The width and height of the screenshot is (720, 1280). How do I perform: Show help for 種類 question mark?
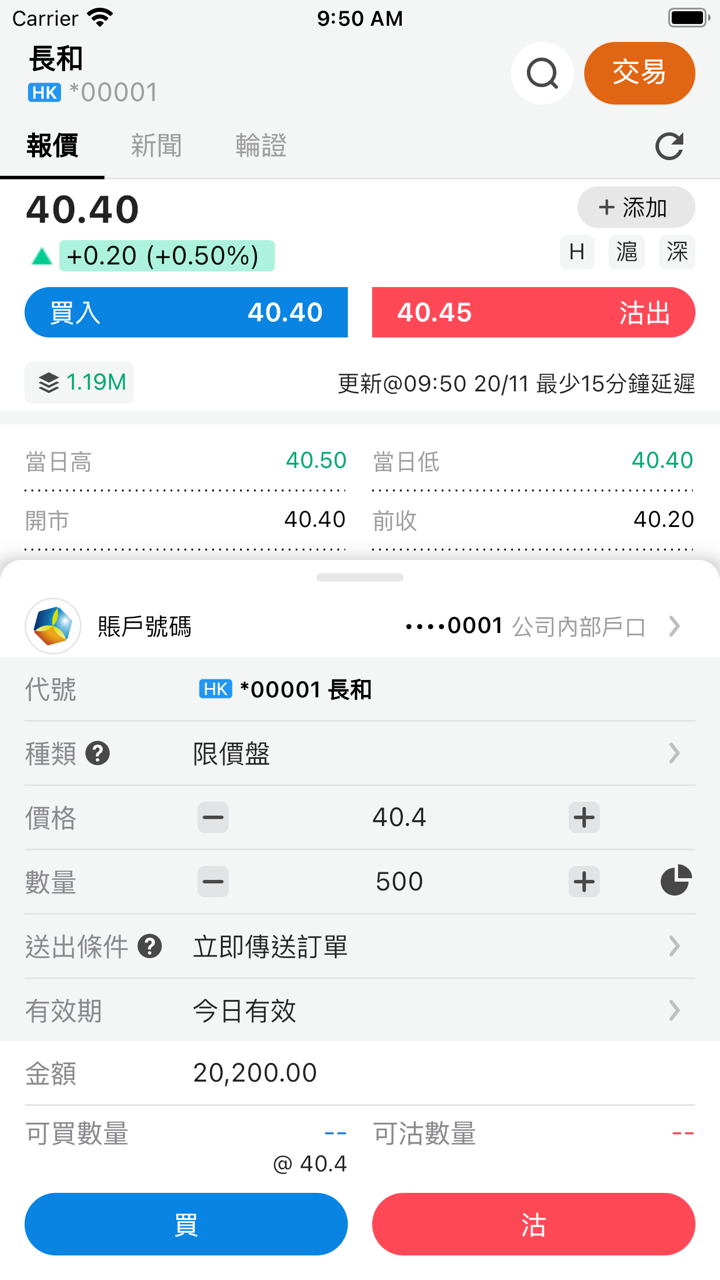(x=97, y=753)
